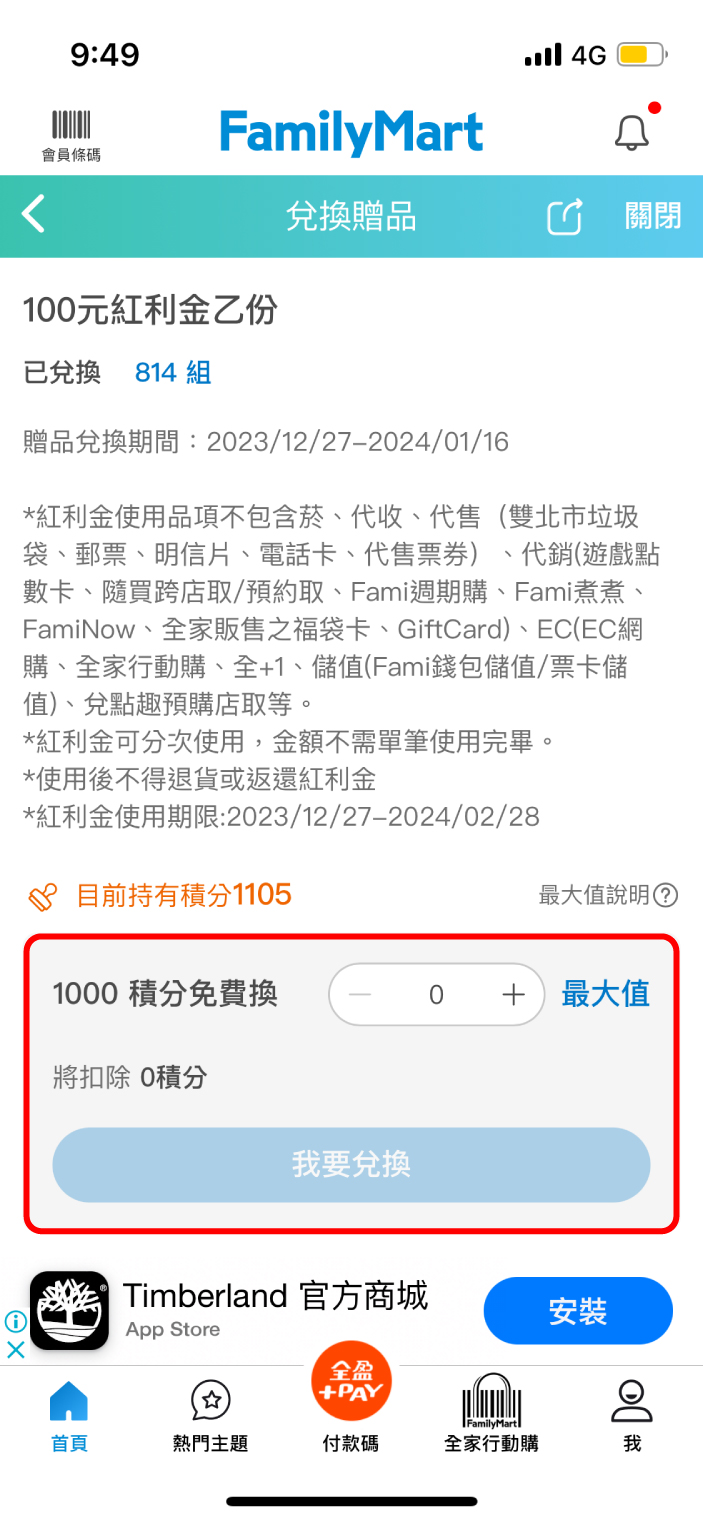Image resolution: width=703 pixels, height=1520 pixels.
Task: Install the Timberland 官方商城 app
Action: point(578,1311)
